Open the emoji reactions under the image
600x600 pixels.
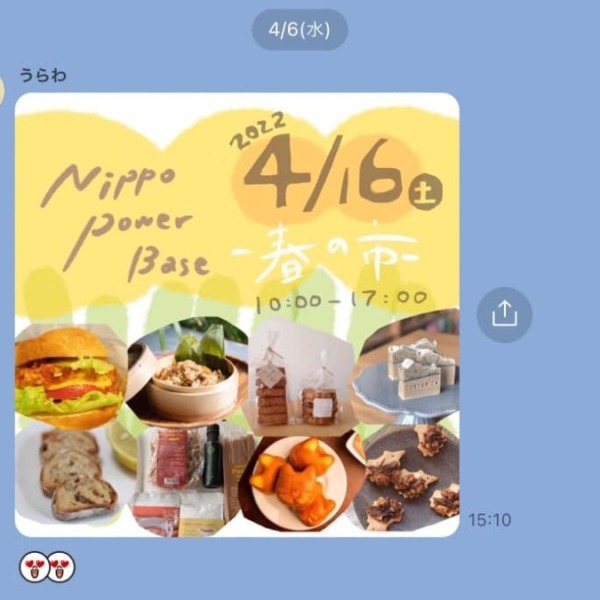pos(47,568)
